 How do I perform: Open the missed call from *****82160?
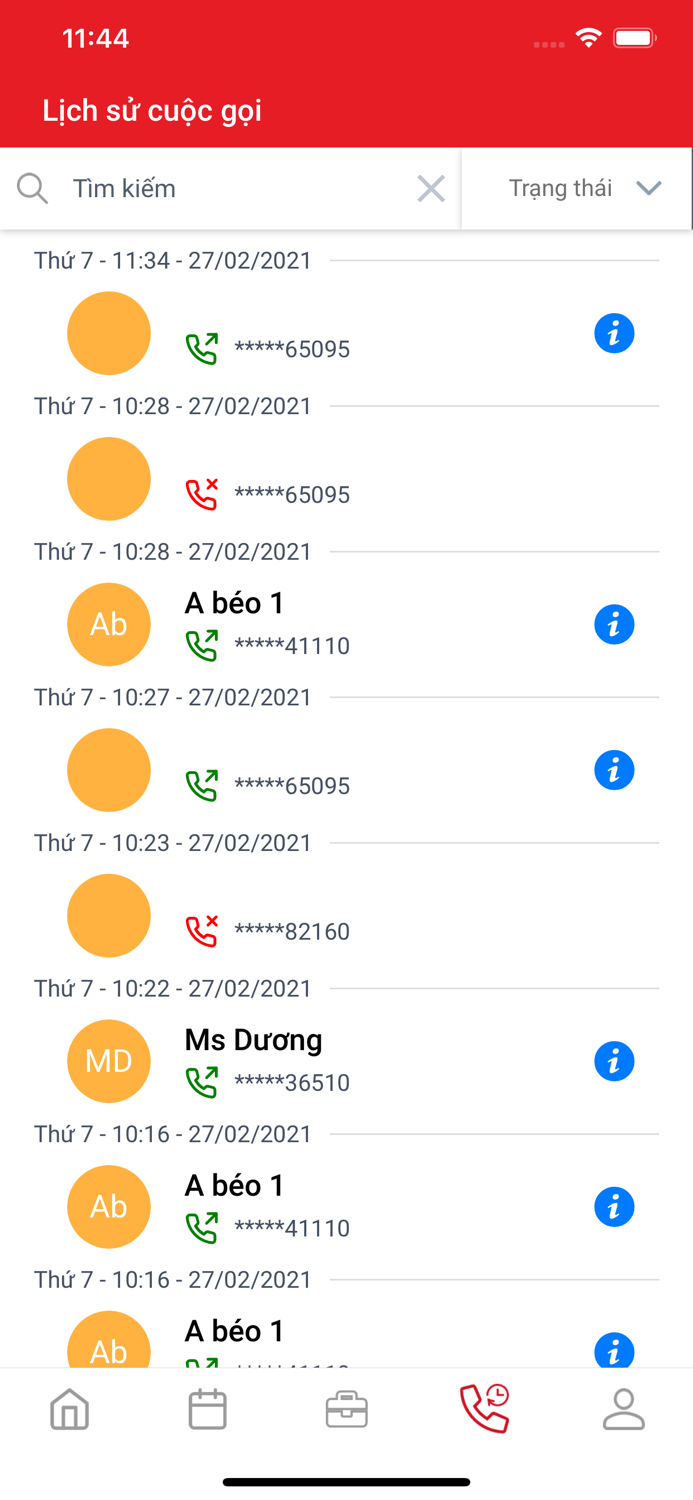click(x=290, y=918)
